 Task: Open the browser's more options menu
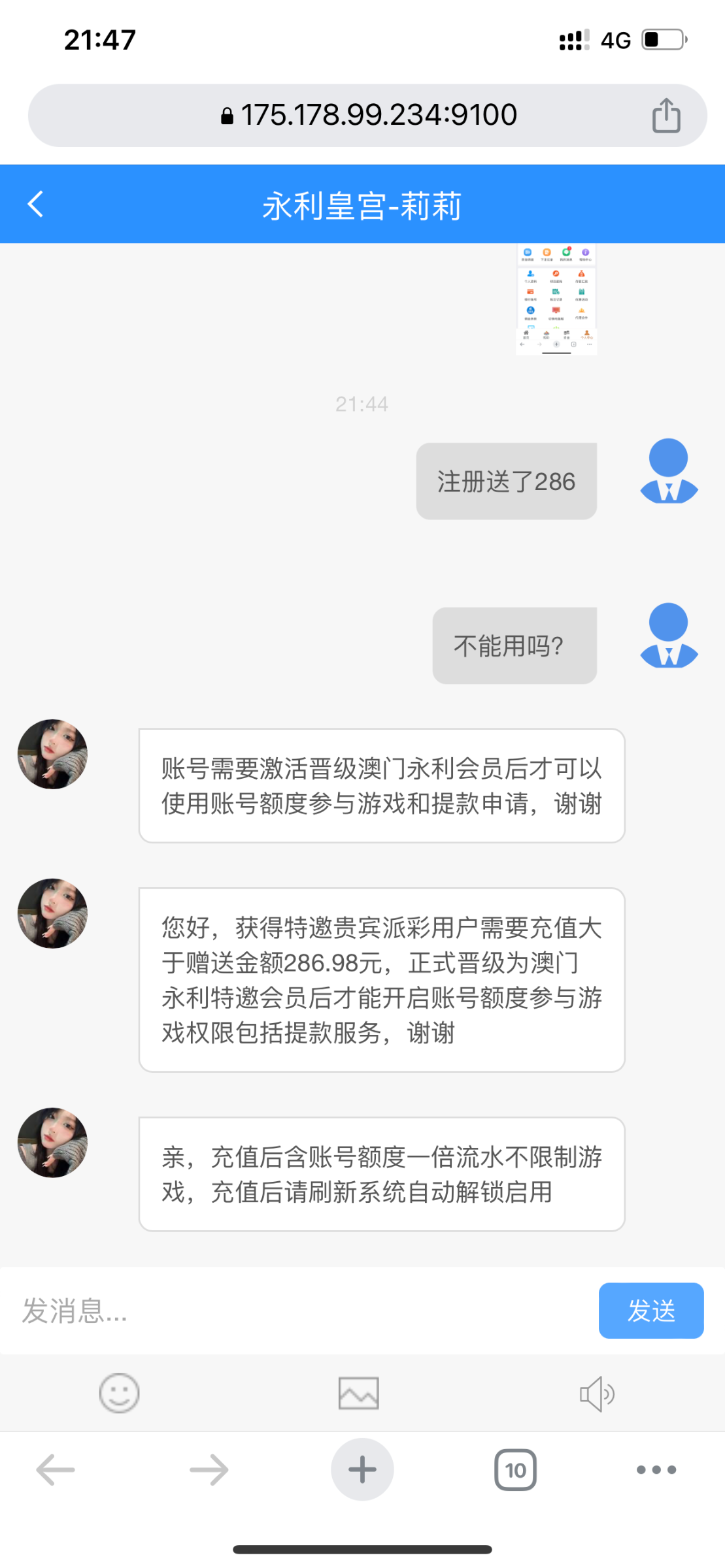point(656,1470)
